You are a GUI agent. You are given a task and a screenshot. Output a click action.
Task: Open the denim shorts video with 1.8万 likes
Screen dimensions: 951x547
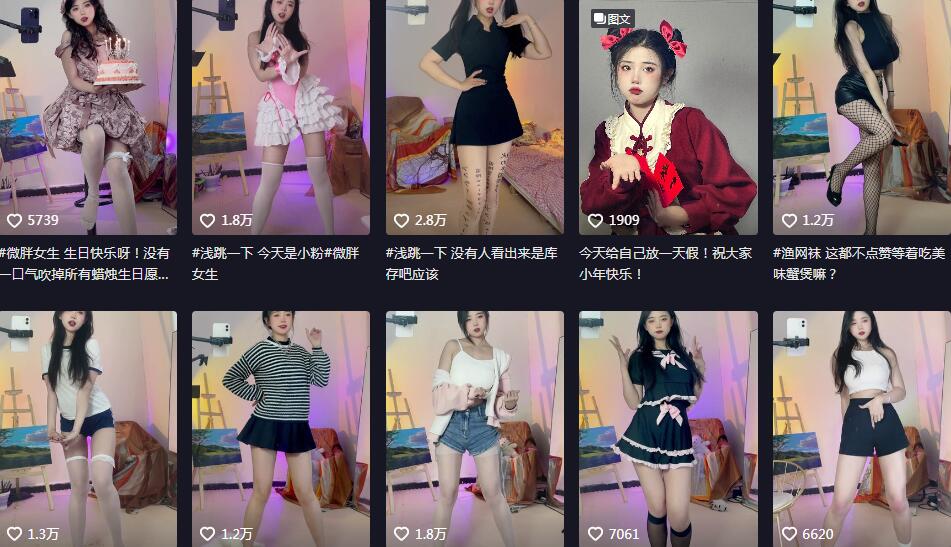coord(474,425)
